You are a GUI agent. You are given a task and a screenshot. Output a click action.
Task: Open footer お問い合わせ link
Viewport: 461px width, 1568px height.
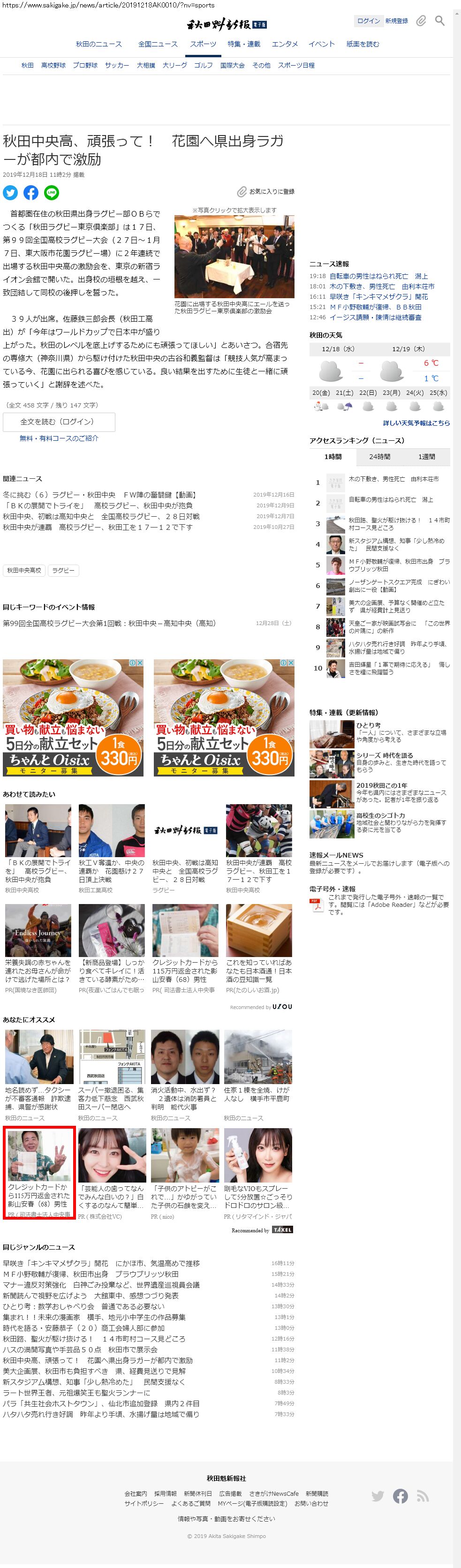pyautogui.click(x=311, y=1503)
